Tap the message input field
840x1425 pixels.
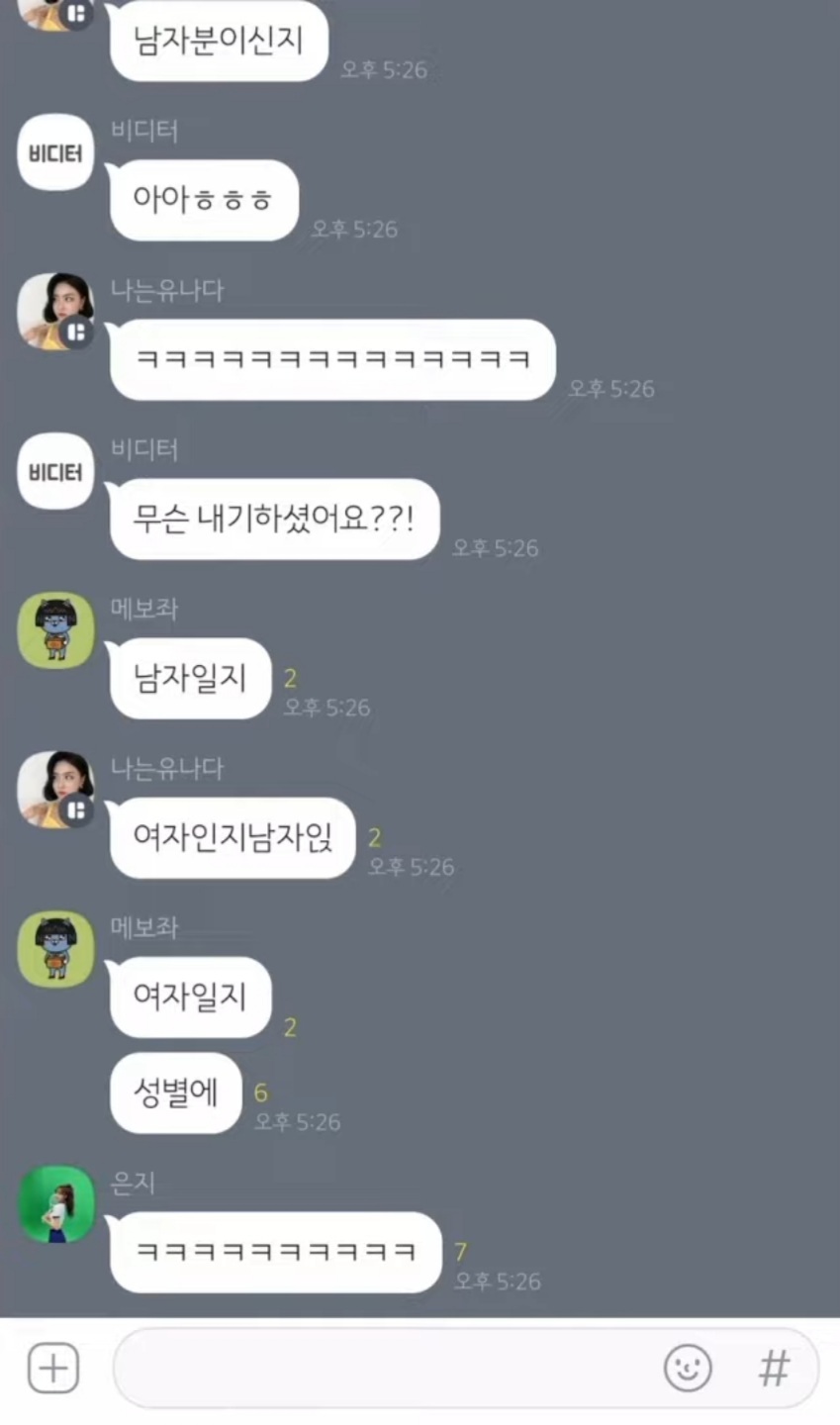coord(396,1369)
